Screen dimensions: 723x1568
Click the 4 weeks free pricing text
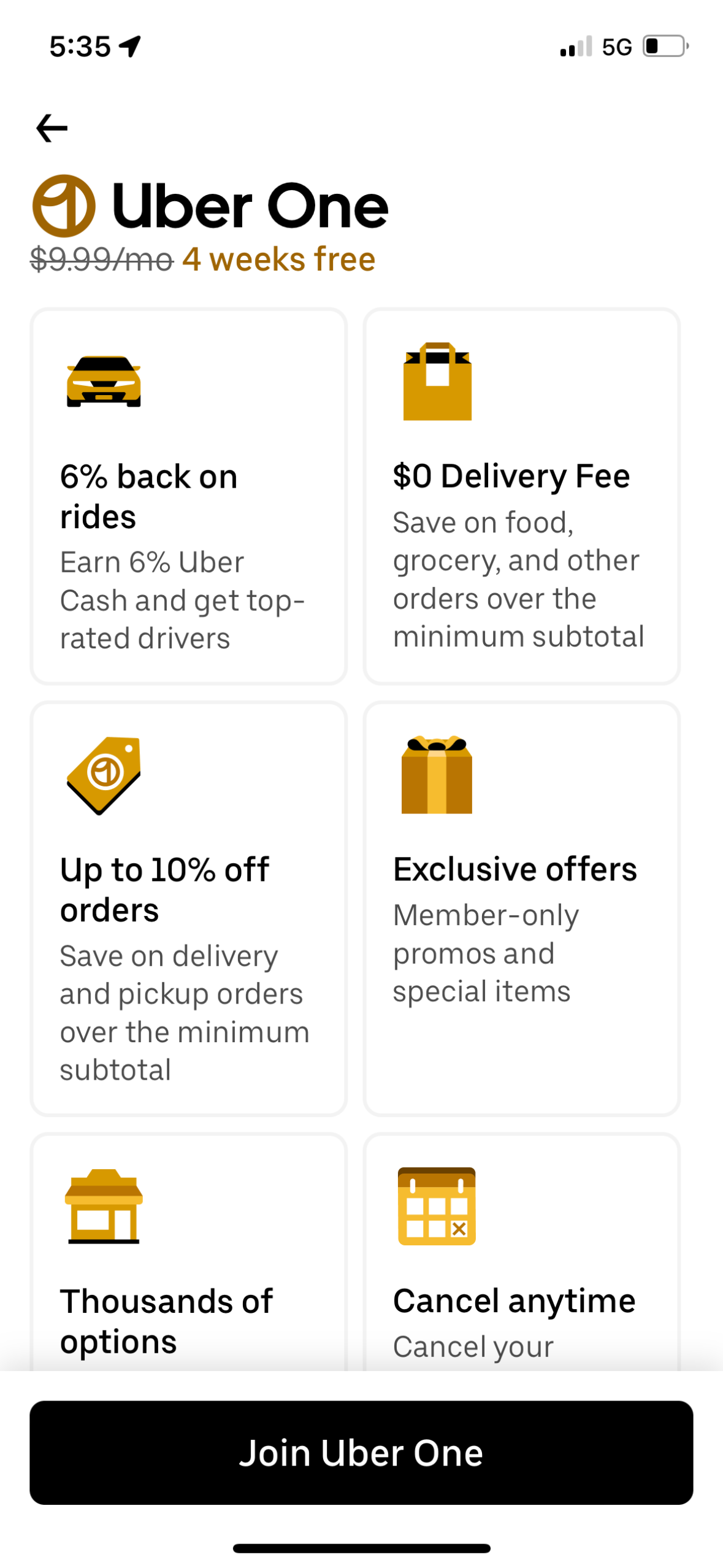coord(278,259)
